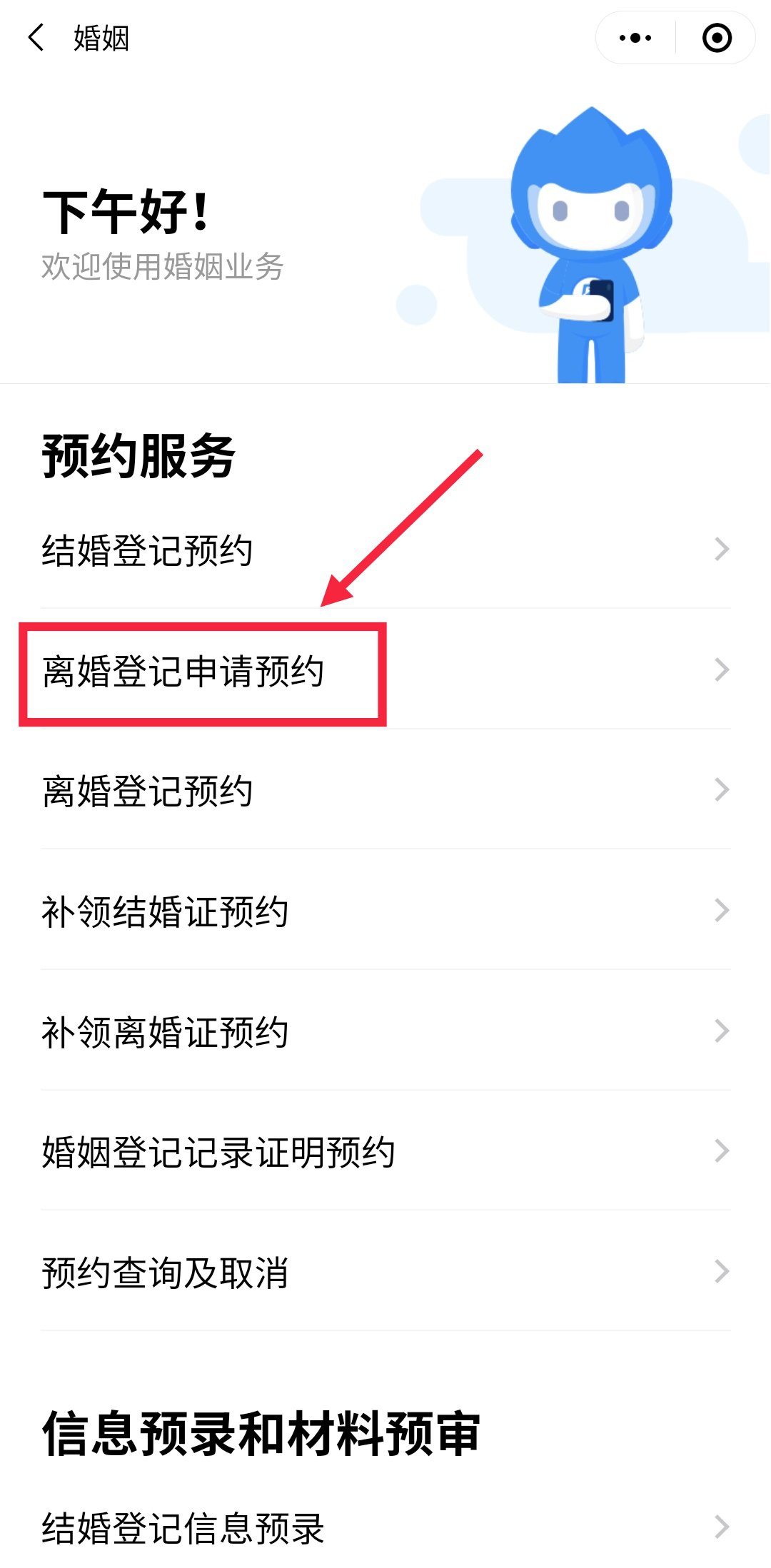
Task: View 预约查询及取消
Action: (385, 1272)
